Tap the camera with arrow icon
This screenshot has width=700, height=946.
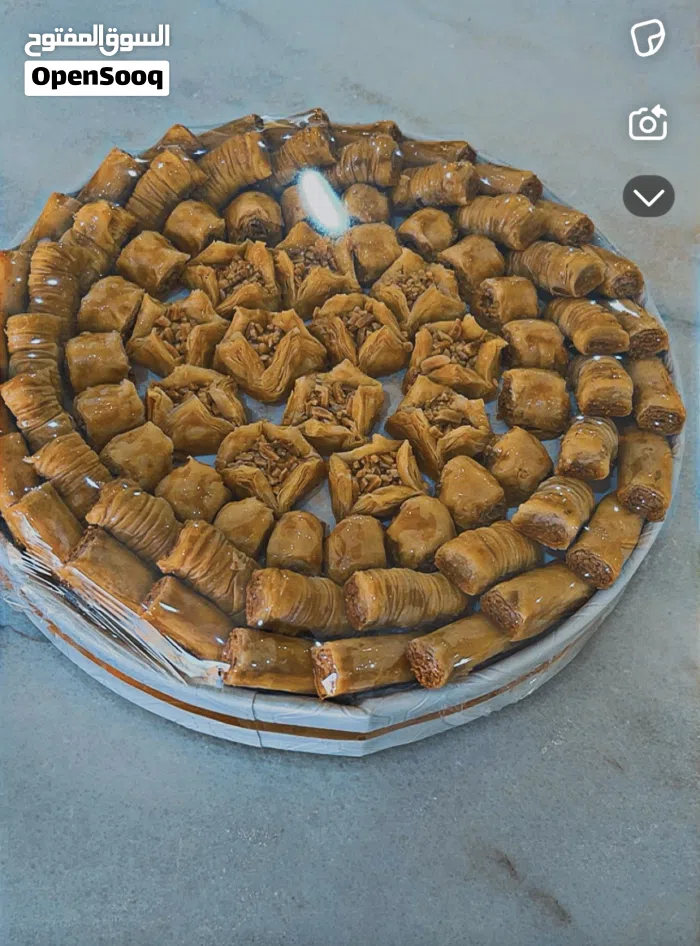(x=648, y=122)
